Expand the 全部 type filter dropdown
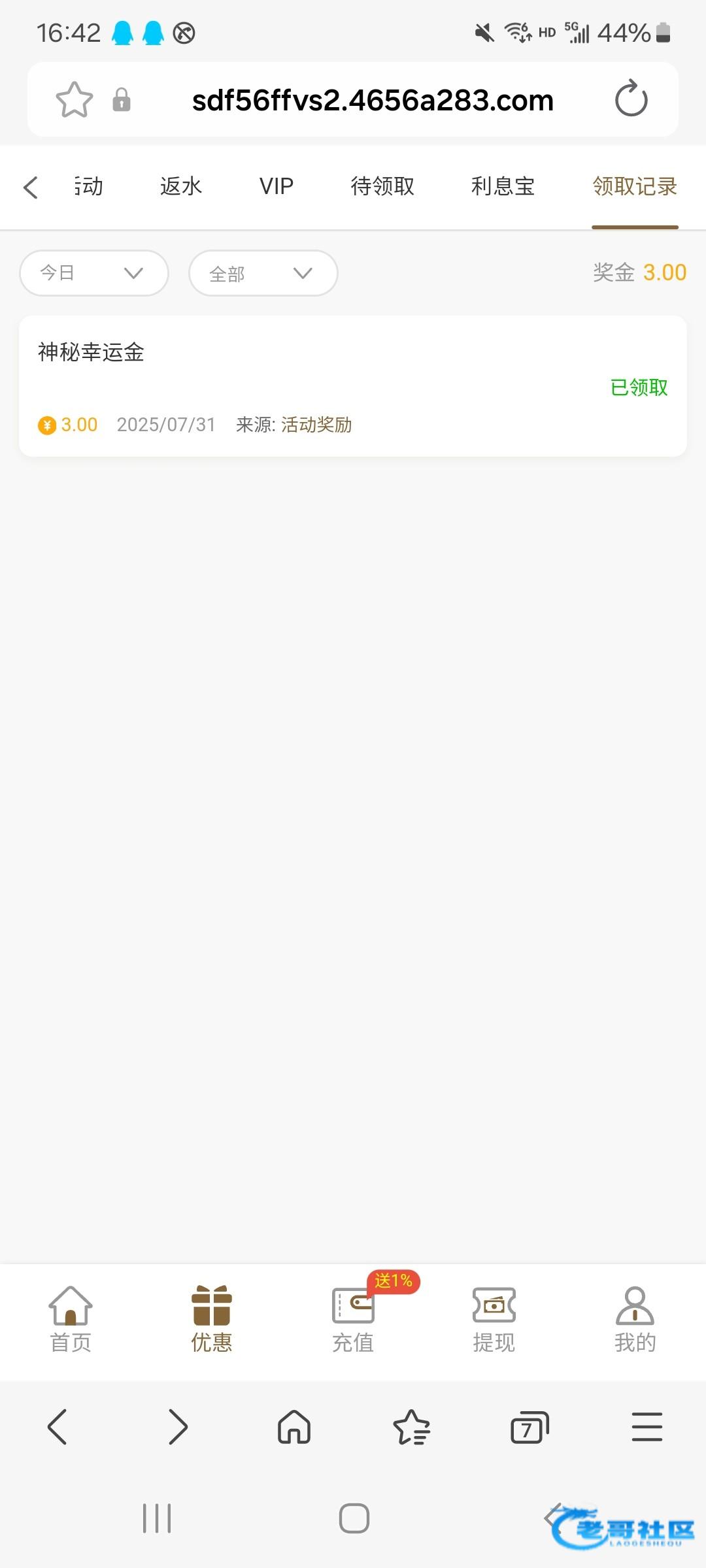This screenshot has width=706, height=1568. click(263, 273)
